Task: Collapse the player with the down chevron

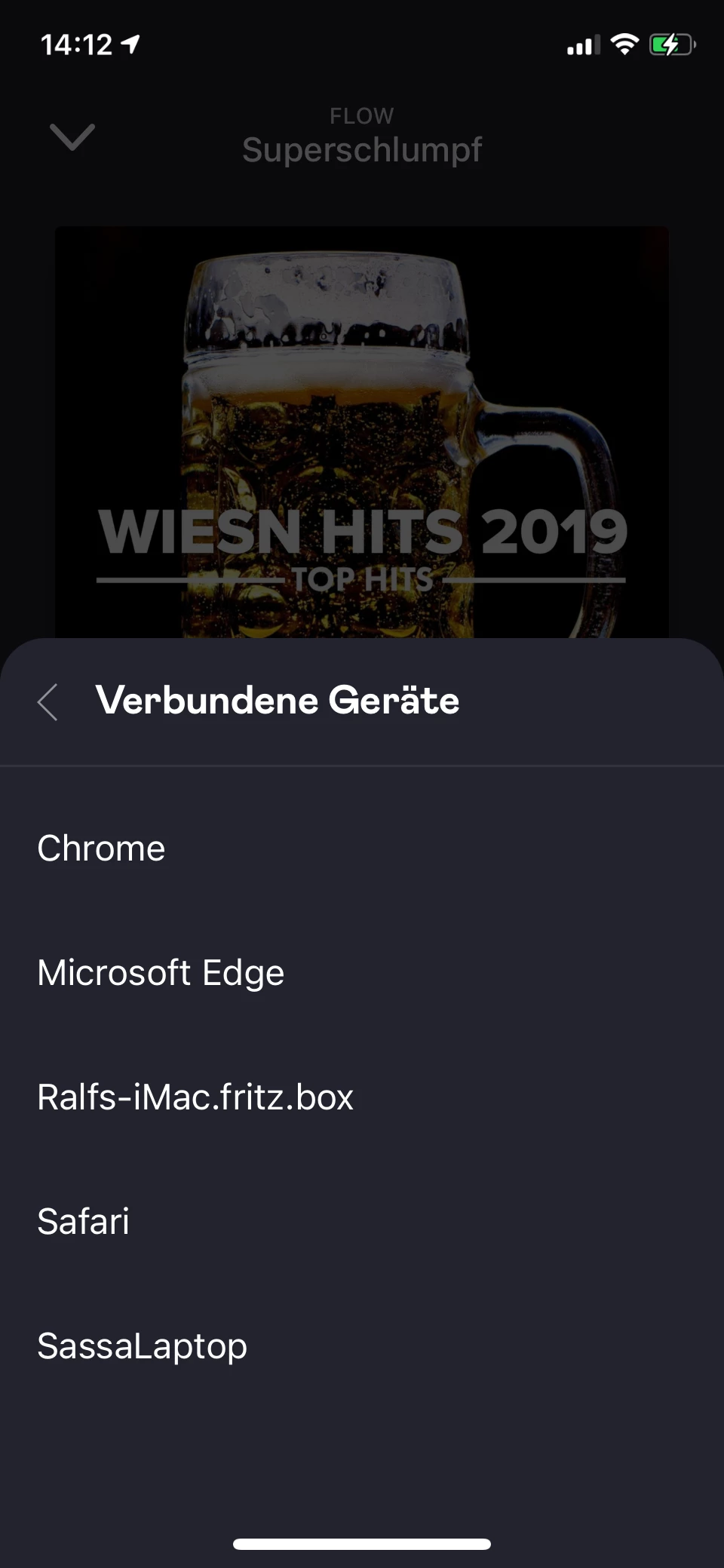Action: click(x=72, y=137)
